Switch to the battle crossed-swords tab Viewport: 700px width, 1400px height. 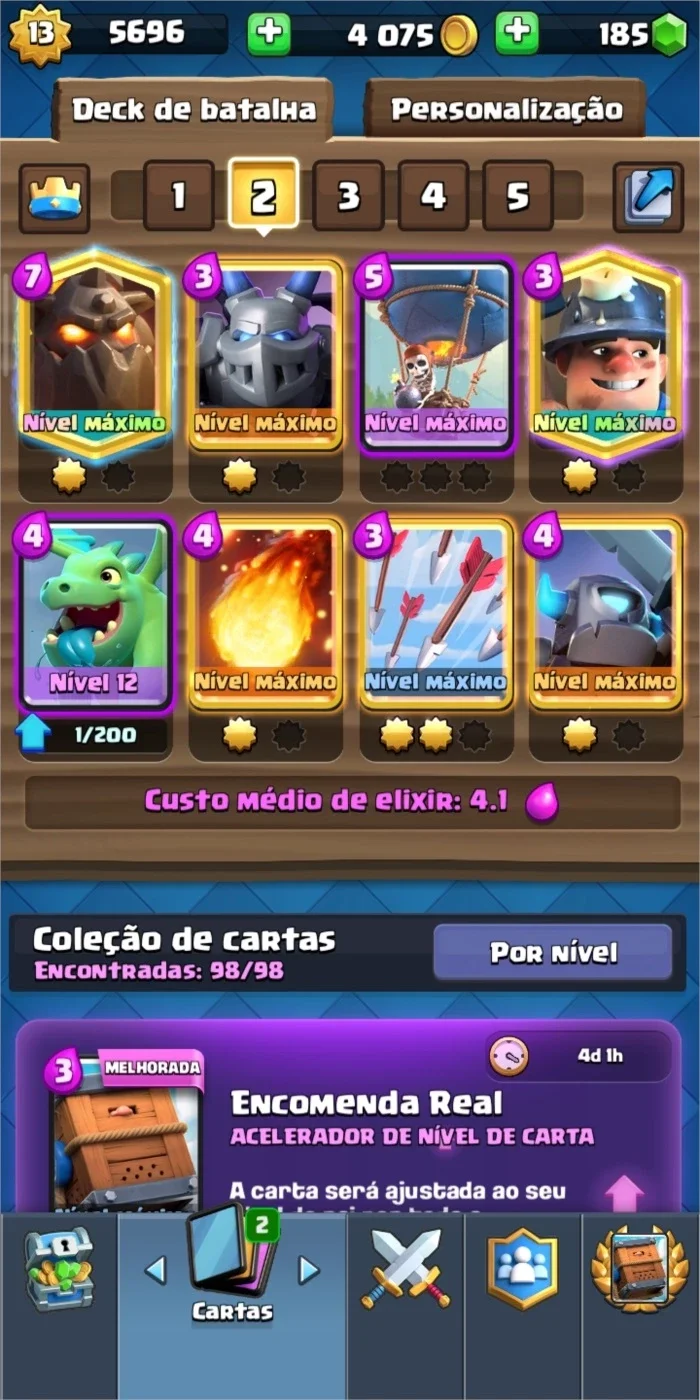(406, 1268)
